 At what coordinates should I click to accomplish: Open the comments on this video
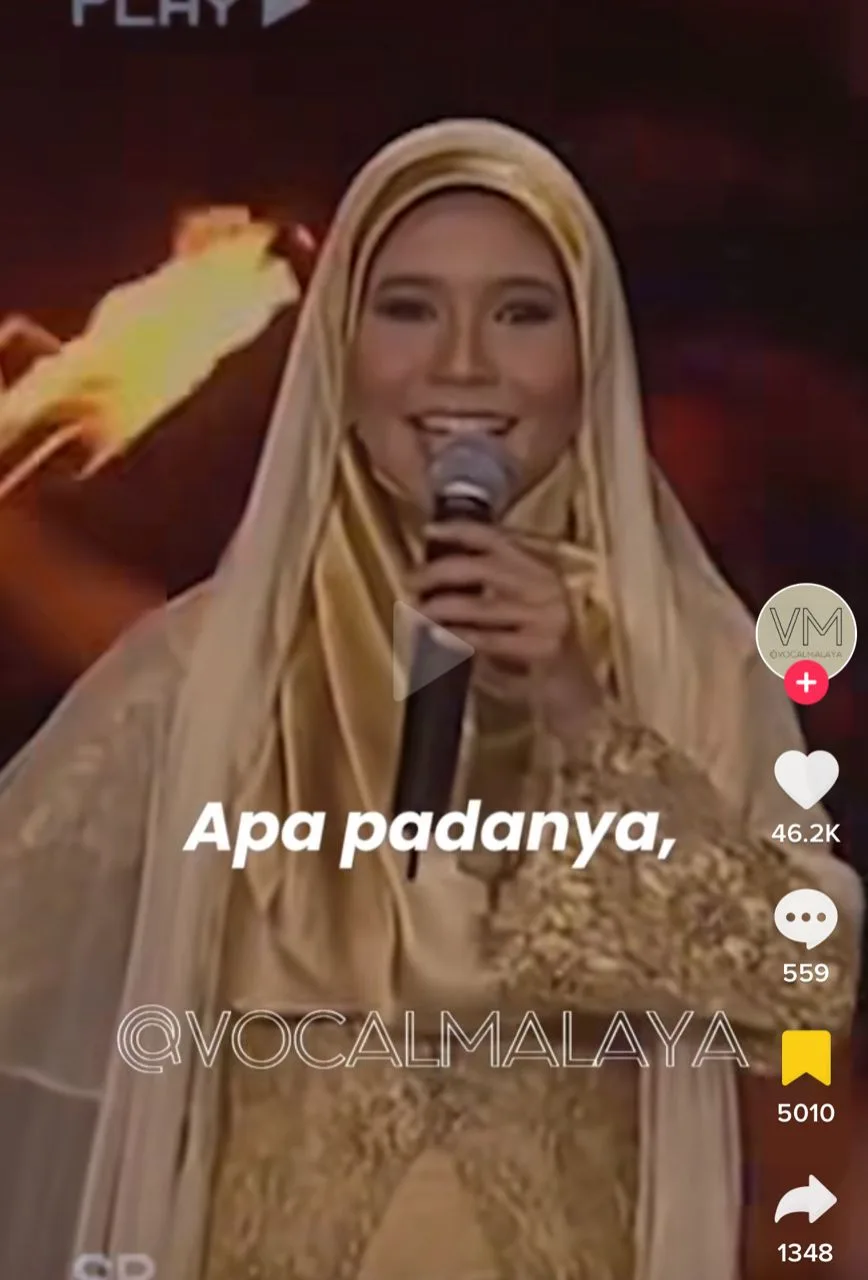(805, 918)
